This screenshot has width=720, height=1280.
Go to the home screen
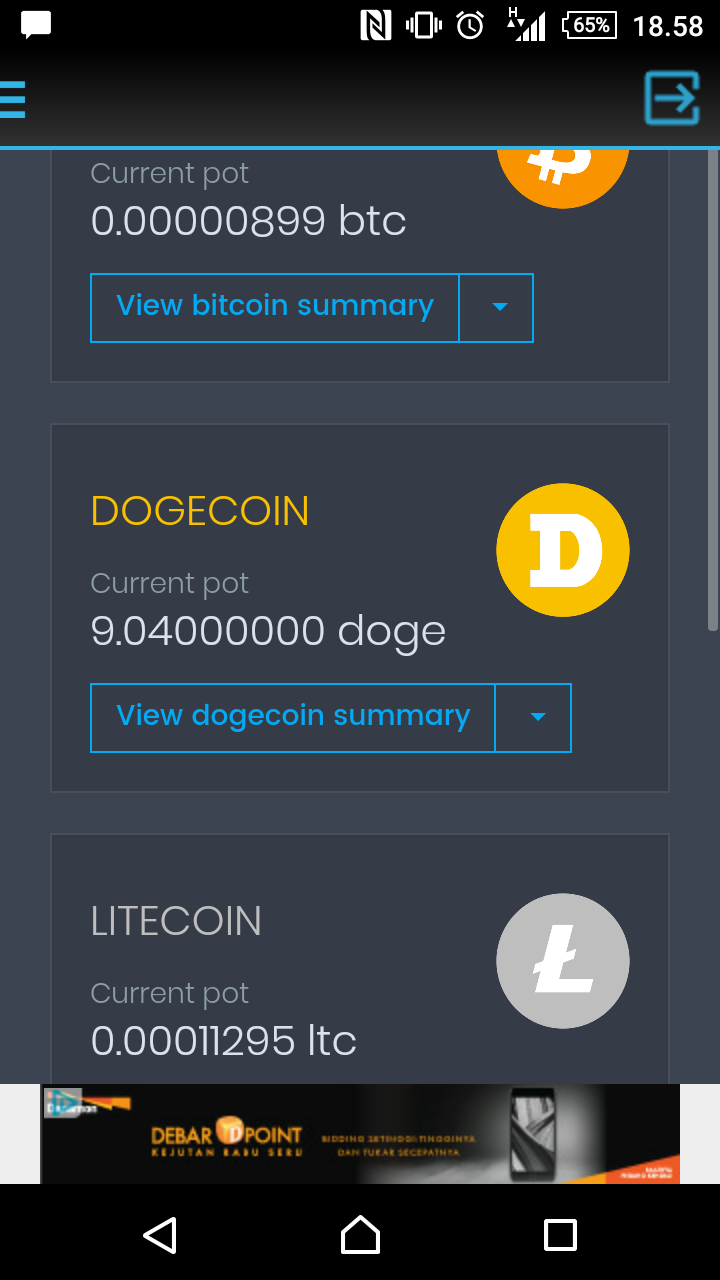(x=360, y=1235)
